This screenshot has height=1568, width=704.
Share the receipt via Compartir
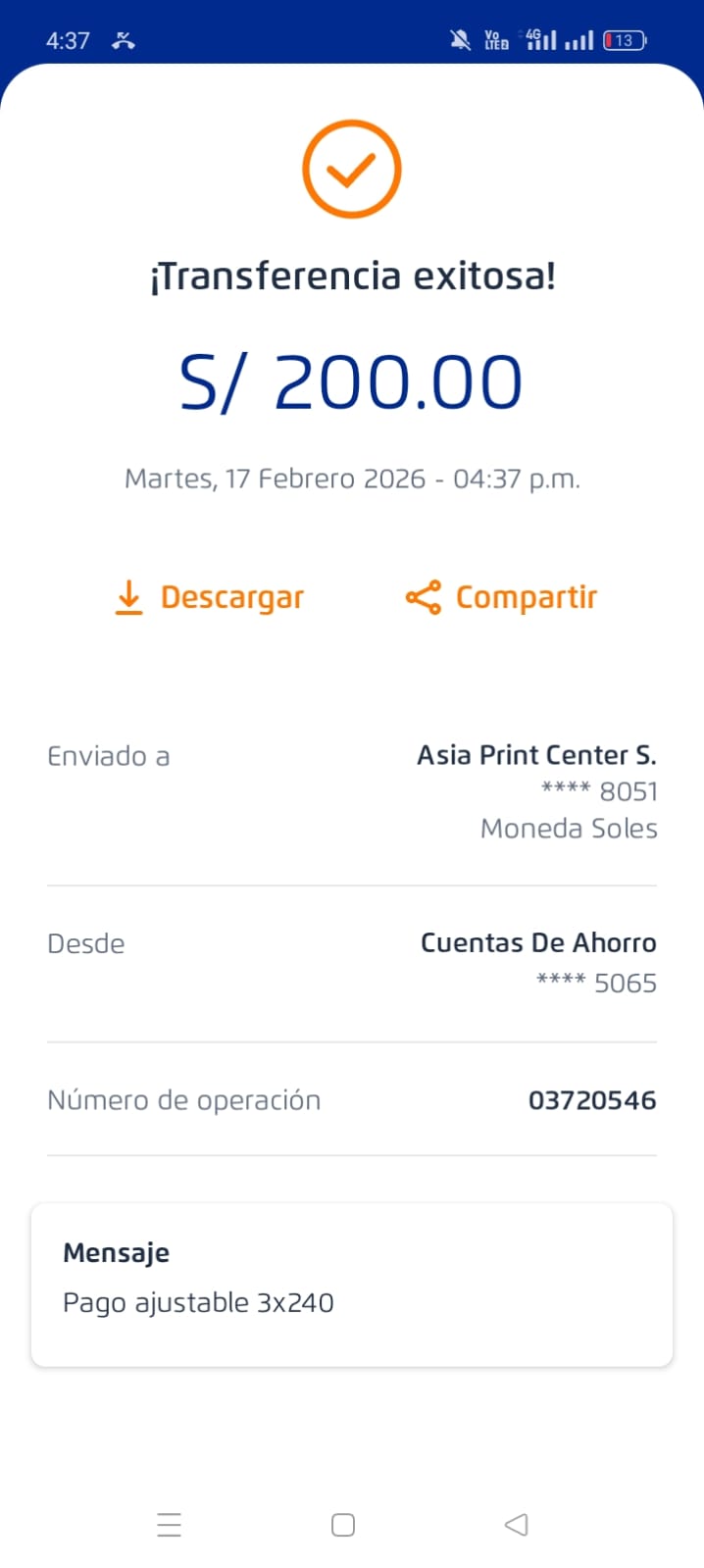coord(501,597)
